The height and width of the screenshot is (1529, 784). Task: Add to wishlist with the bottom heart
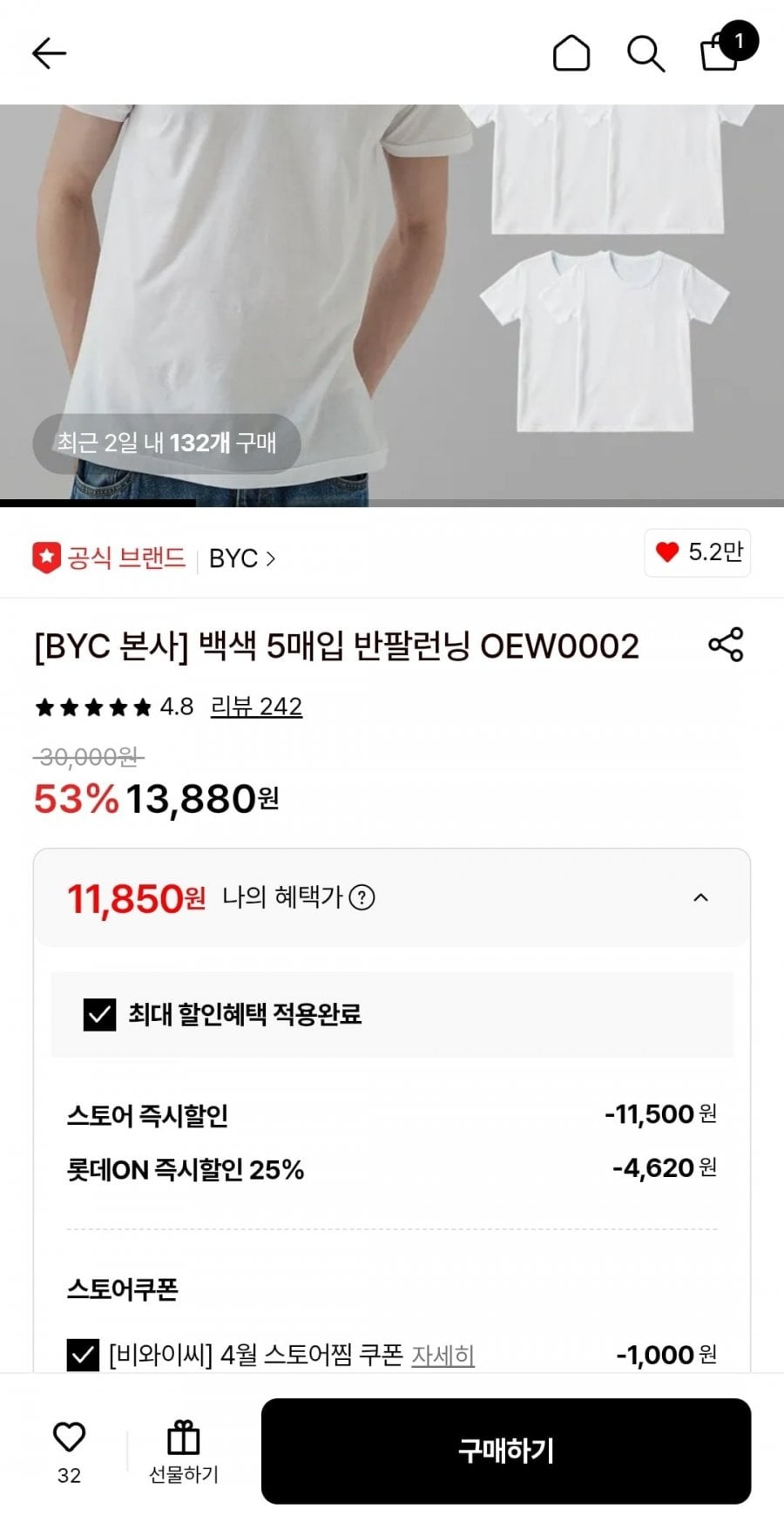[x=69, y=1438]
